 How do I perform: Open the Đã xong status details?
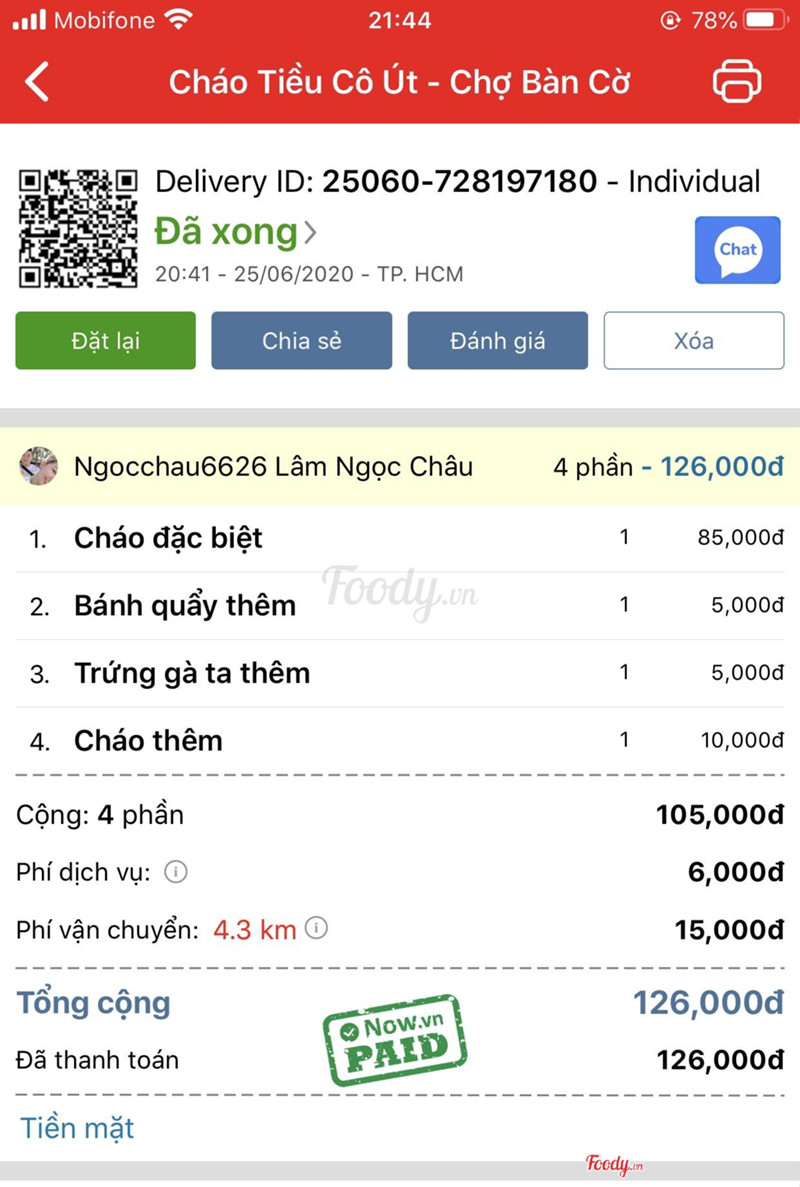tap(236, 233)
